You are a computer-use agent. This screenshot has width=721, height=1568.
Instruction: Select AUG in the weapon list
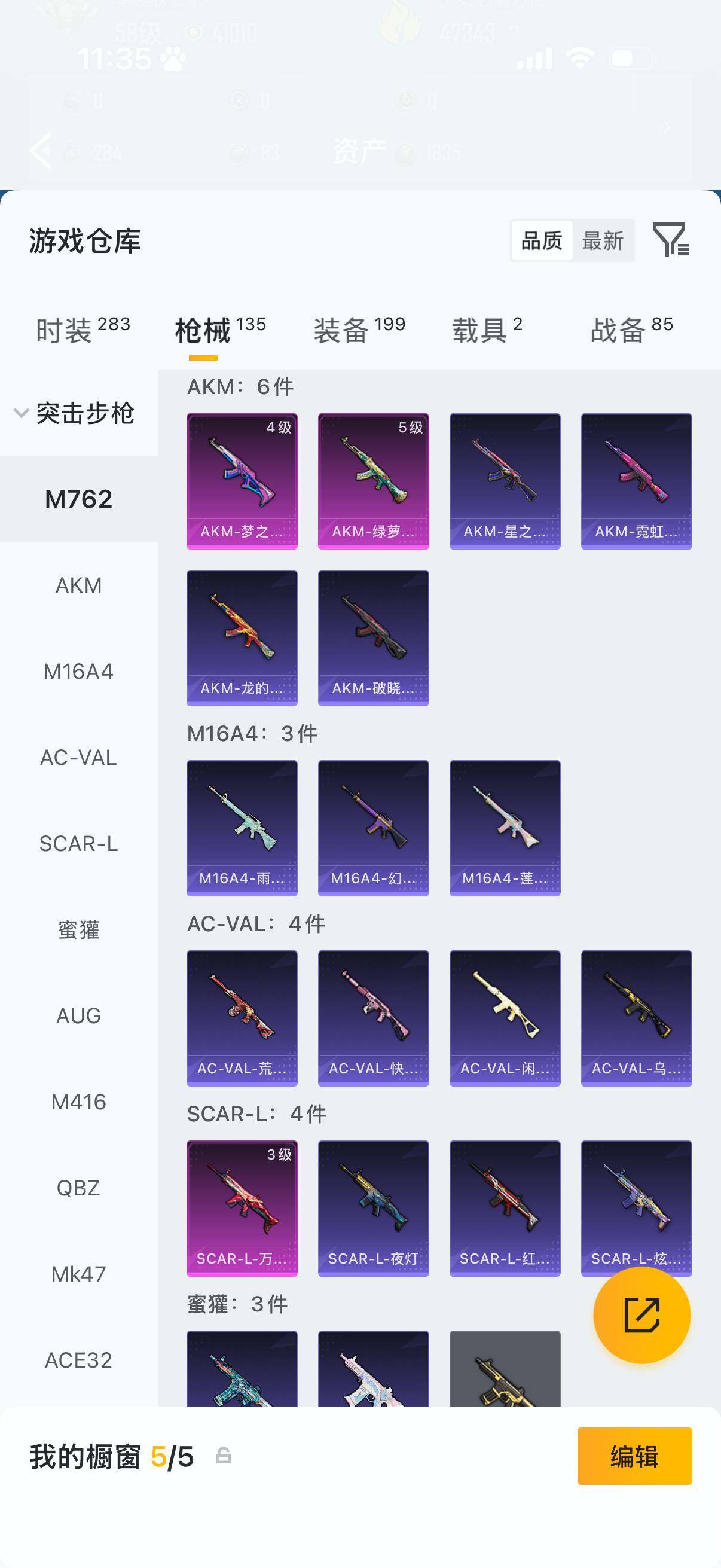tap(78, 1016)
